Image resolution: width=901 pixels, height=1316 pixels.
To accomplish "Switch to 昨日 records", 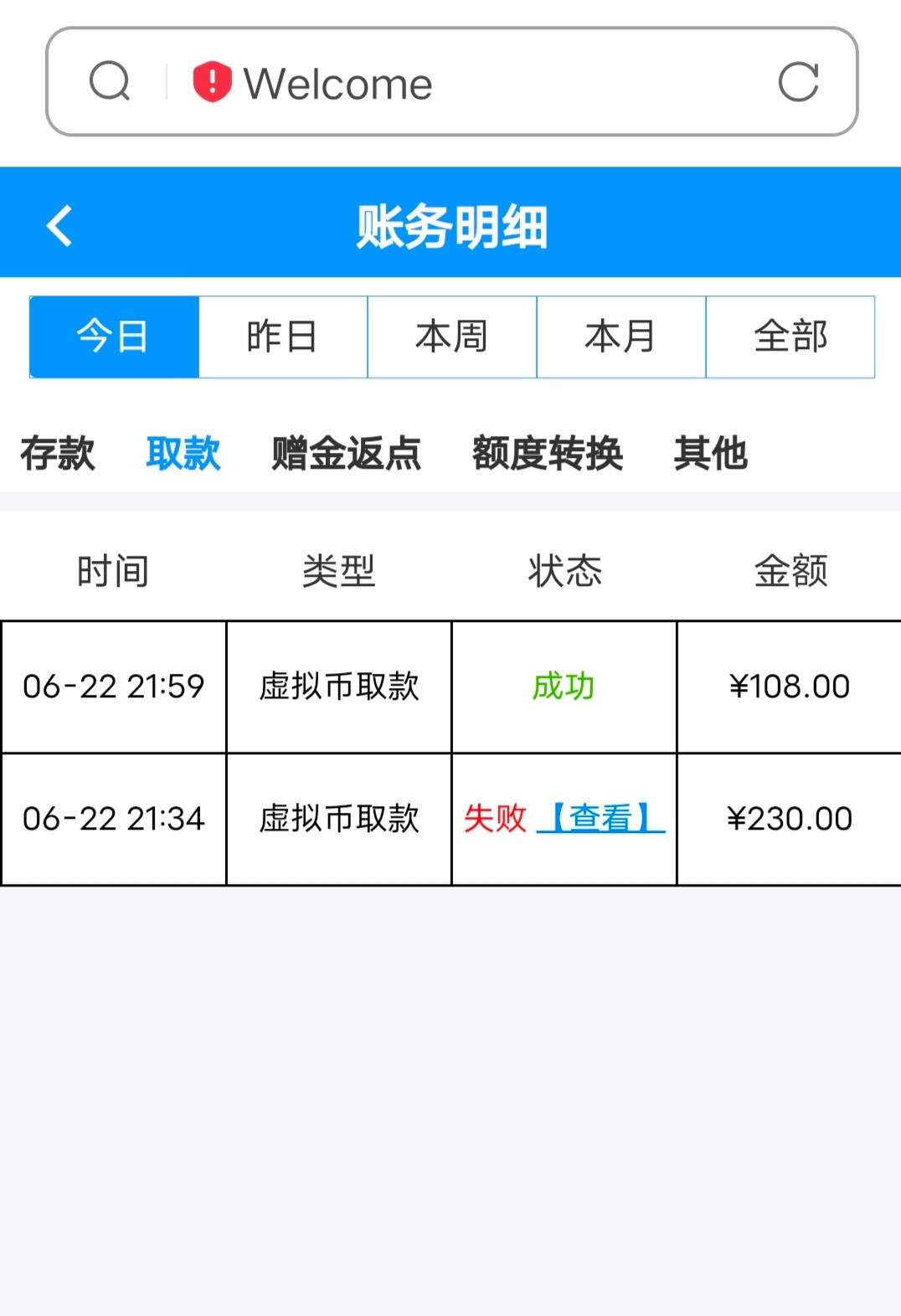I will [283, 337].
